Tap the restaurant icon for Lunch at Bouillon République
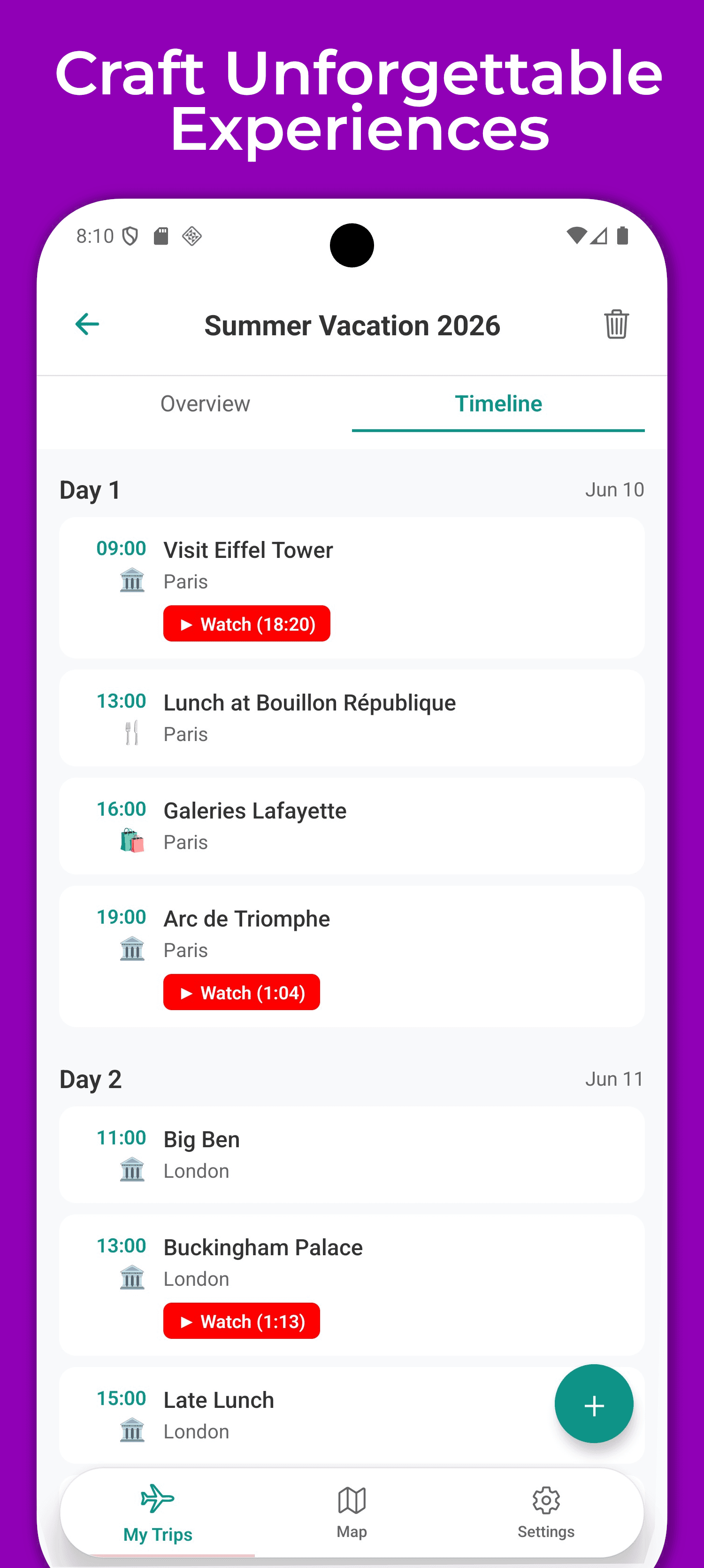Image resolution: width=704 pixels, height=1568 pixels. [x=131, y=734]
